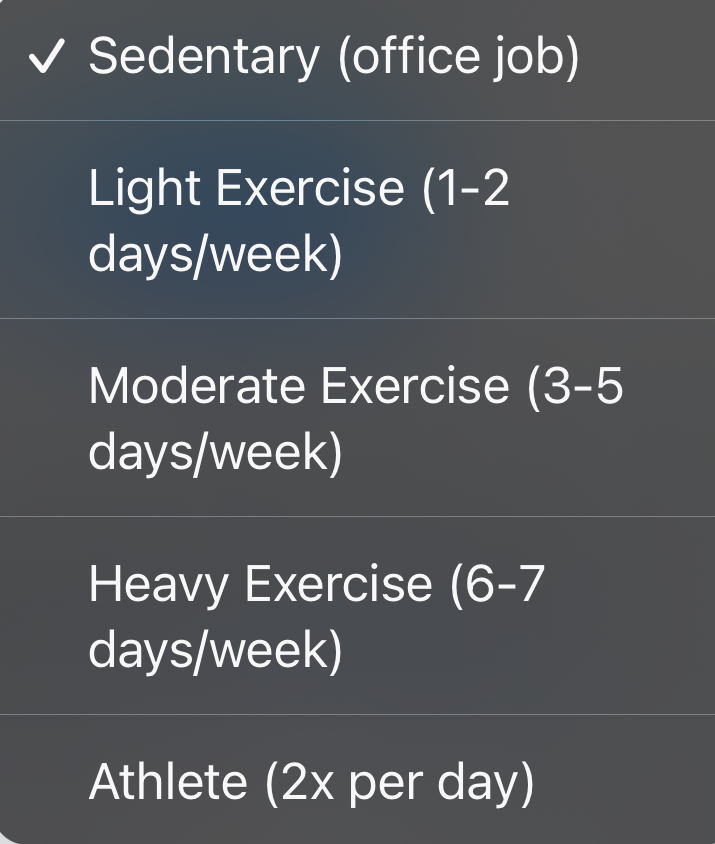Set activity to Heavy Exercise (6-7 days/week)
Screen dimensions: 715x844
[x=316, y=616]
